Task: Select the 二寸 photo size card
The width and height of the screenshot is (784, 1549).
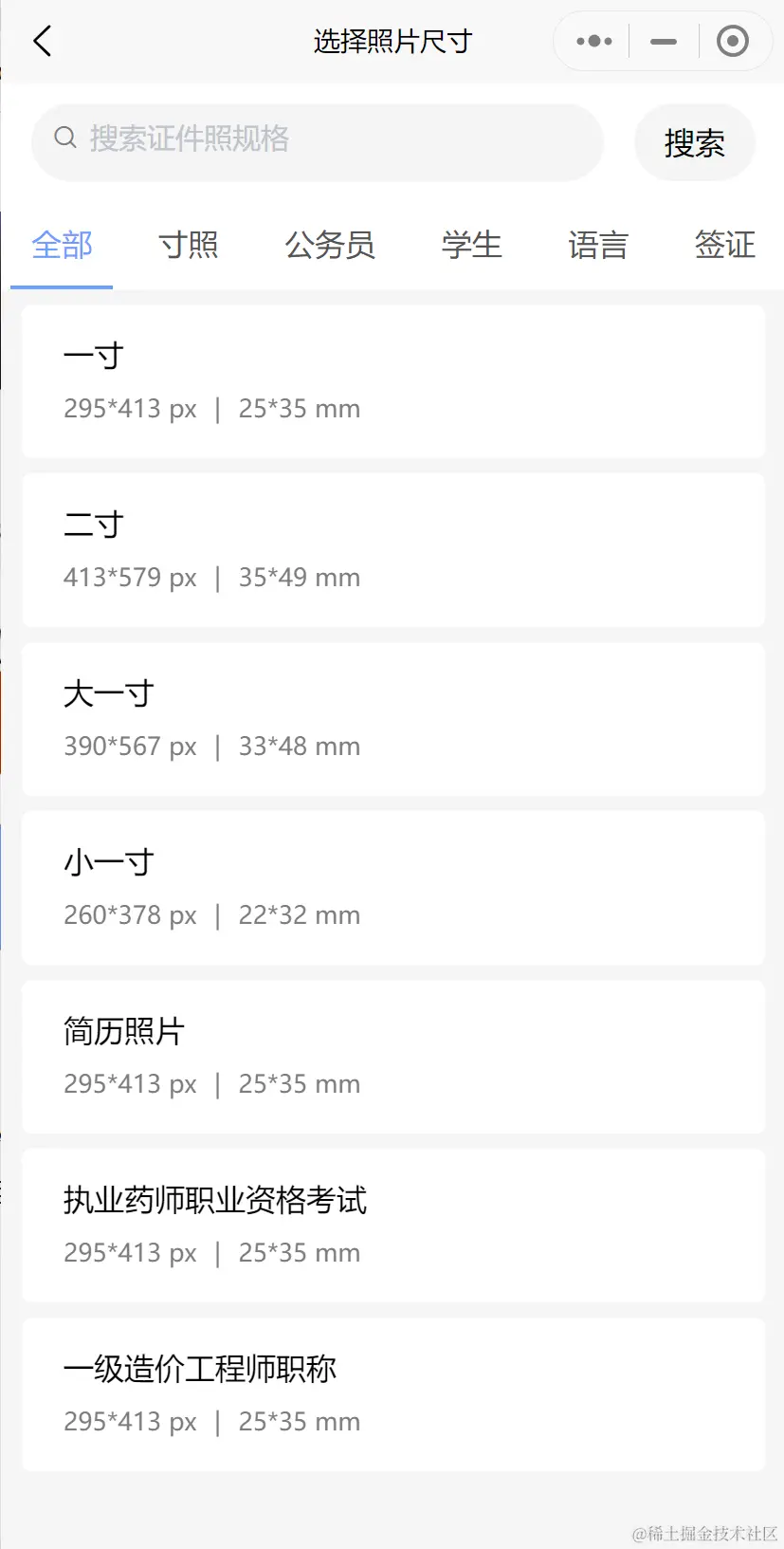Action: pyautogui.click(x=392, y=549)
